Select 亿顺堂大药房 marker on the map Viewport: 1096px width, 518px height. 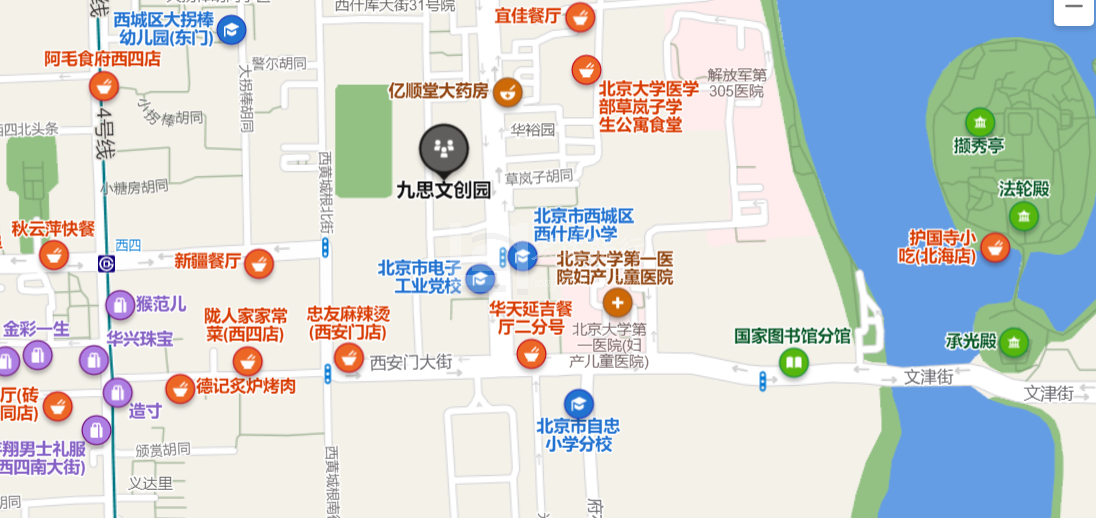click(x=508, y=92)
